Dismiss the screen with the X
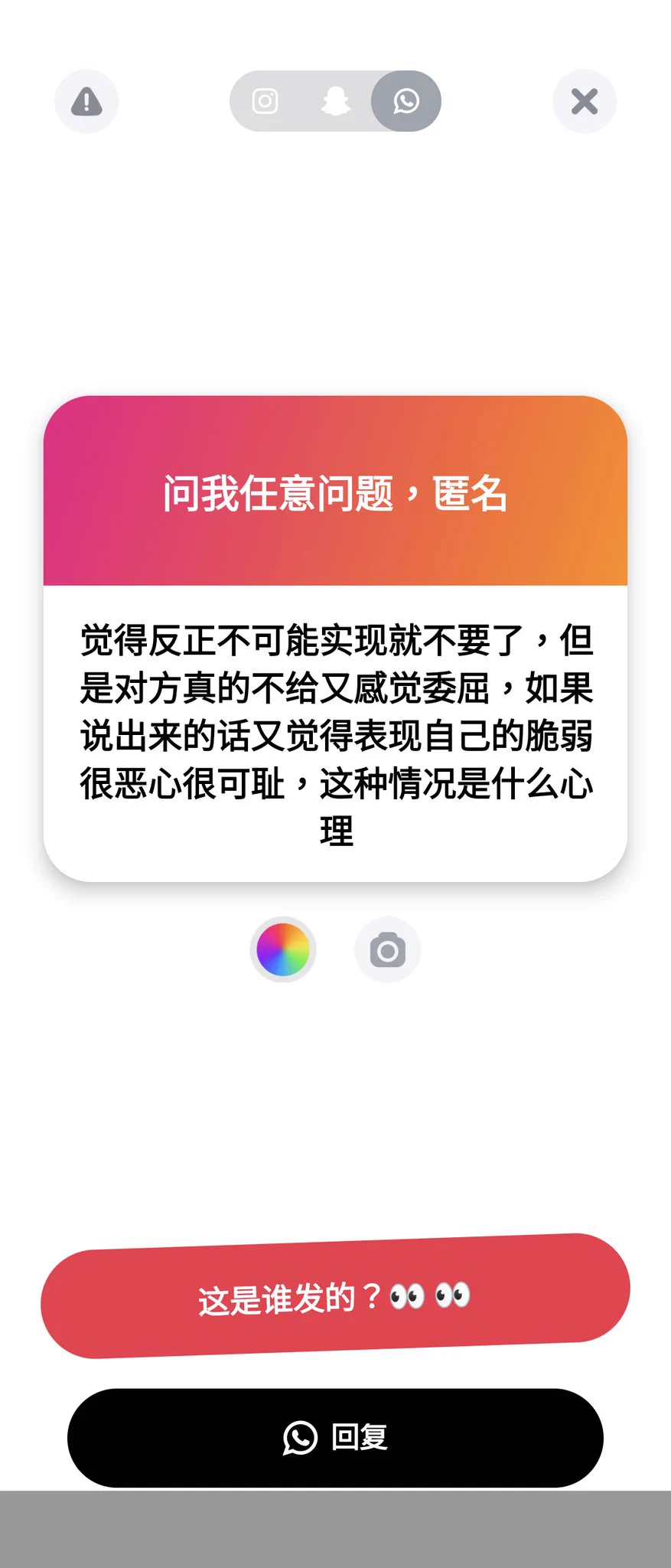The height and width of the screenshot is (1568, 671). (584, 100)
